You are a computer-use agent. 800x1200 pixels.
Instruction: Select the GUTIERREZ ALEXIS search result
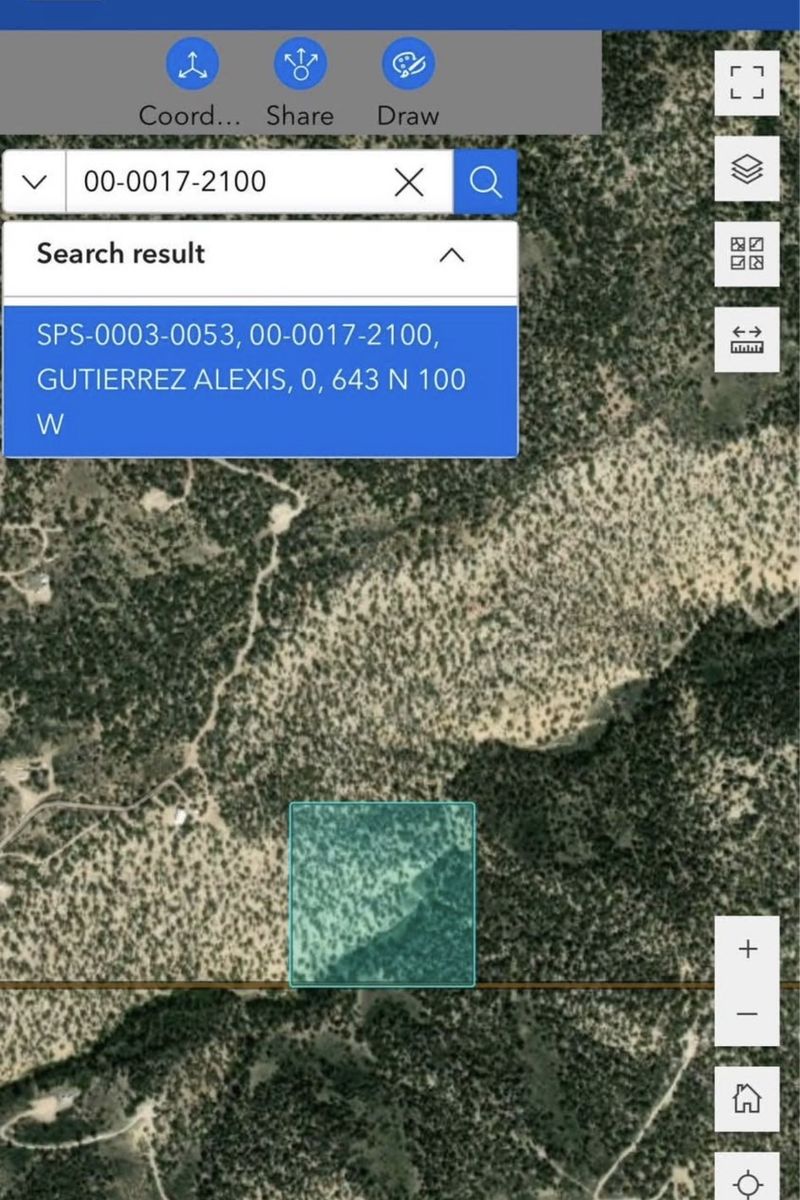pos(260,380)
